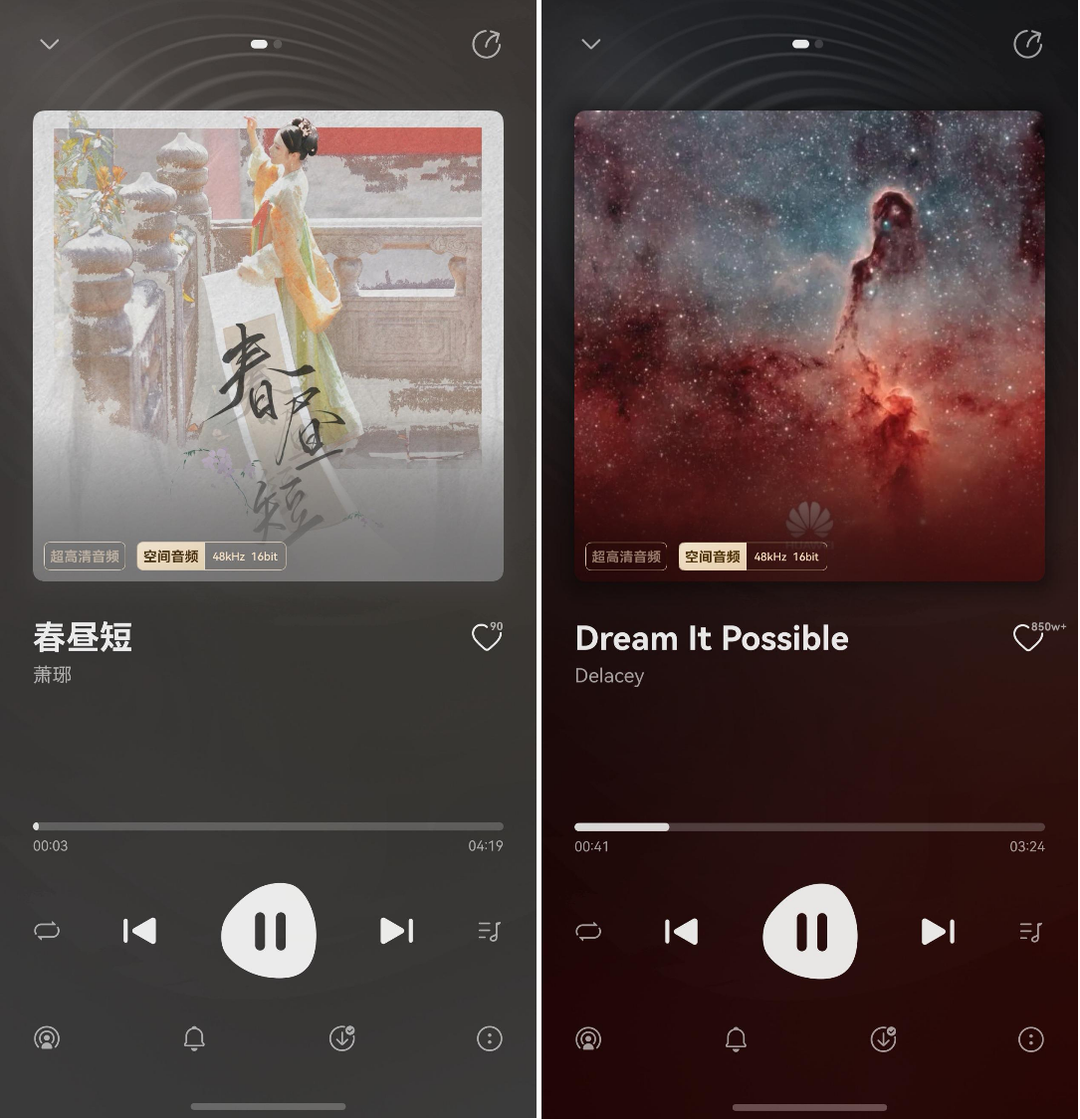The image size is (1080, 1120).
Task: Open more options for Dream It Possible
Action: (x=1031, y=1039)
